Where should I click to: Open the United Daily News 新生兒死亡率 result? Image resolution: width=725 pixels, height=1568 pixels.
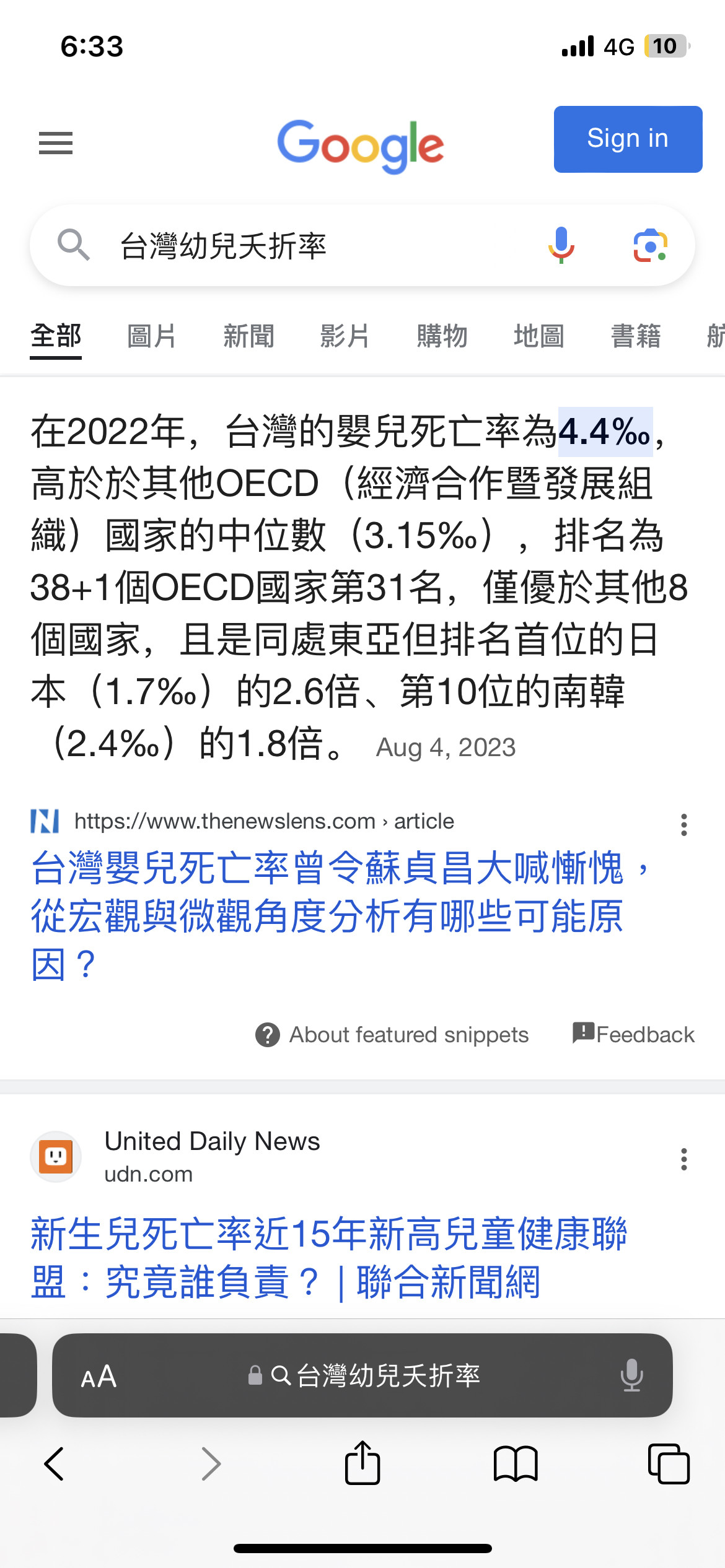(328, 1257)
